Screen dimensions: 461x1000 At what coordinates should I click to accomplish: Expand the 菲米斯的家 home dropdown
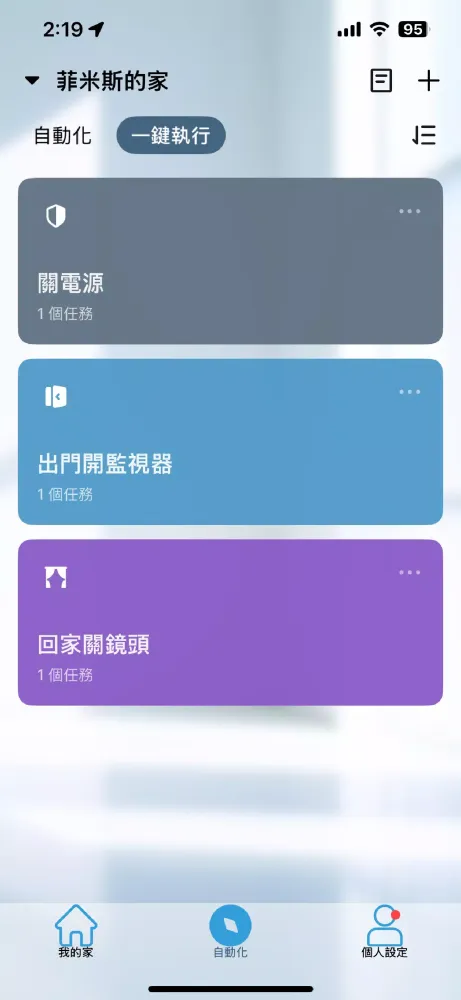click(x=96, y=81)
